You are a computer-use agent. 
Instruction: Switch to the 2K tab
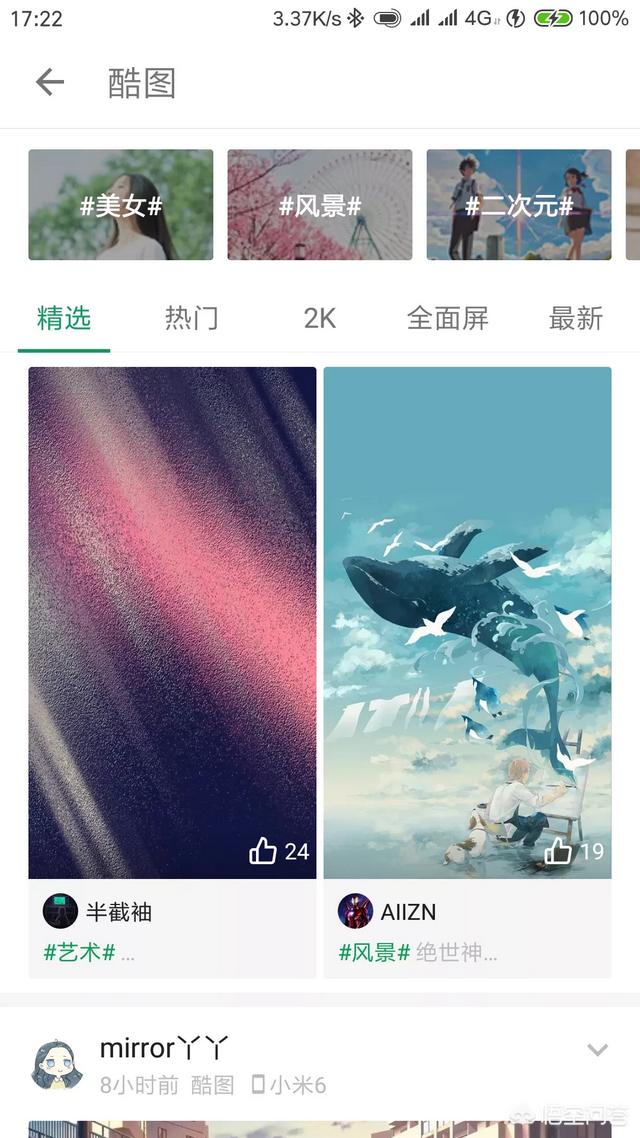click(319, 319)
